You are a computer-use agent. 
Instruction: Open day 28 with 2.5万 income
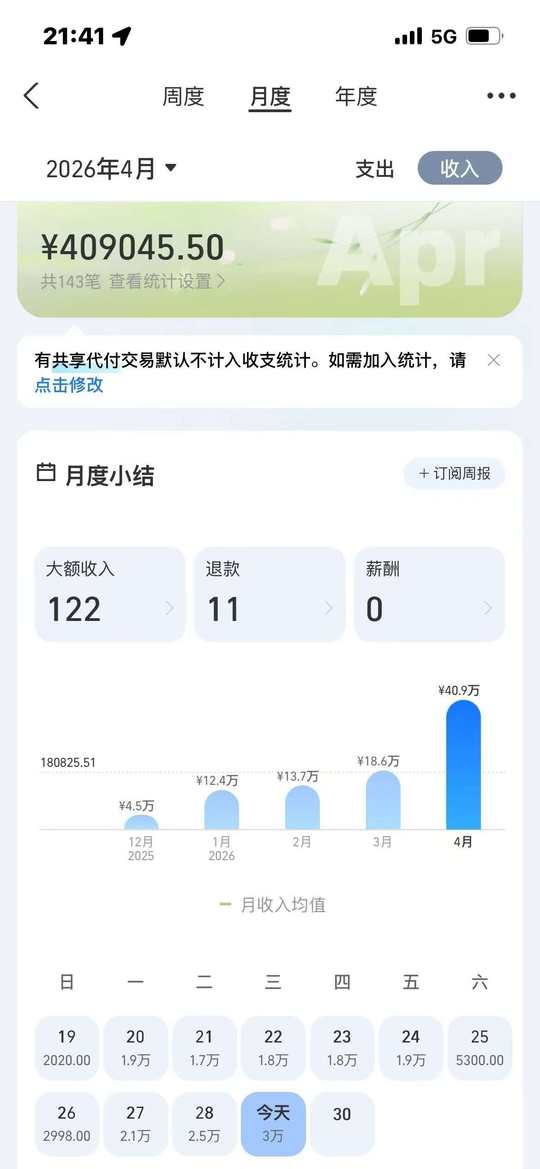[x=204, y=1124]
